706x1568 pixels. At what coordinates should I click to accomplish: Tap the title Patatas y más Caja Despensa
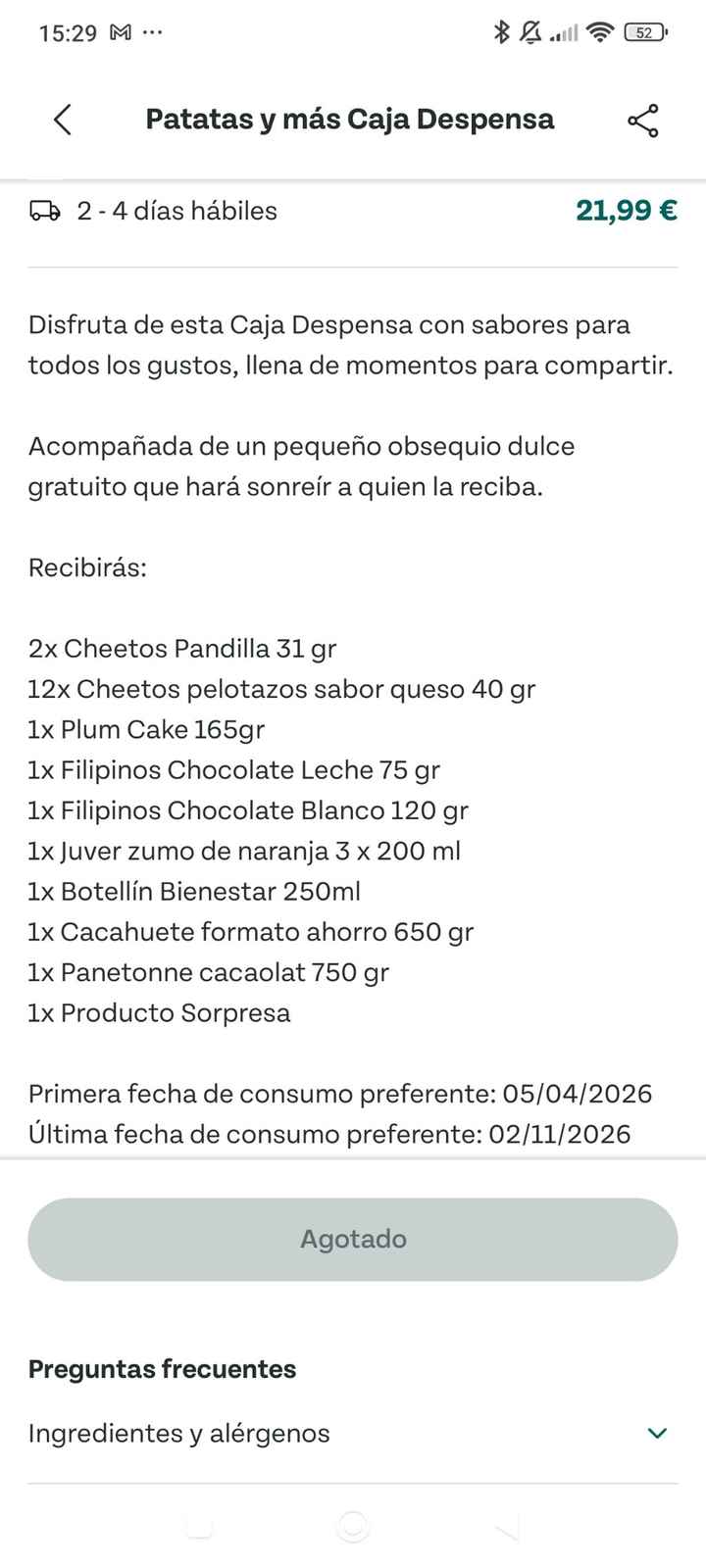[x=350, y=120]
